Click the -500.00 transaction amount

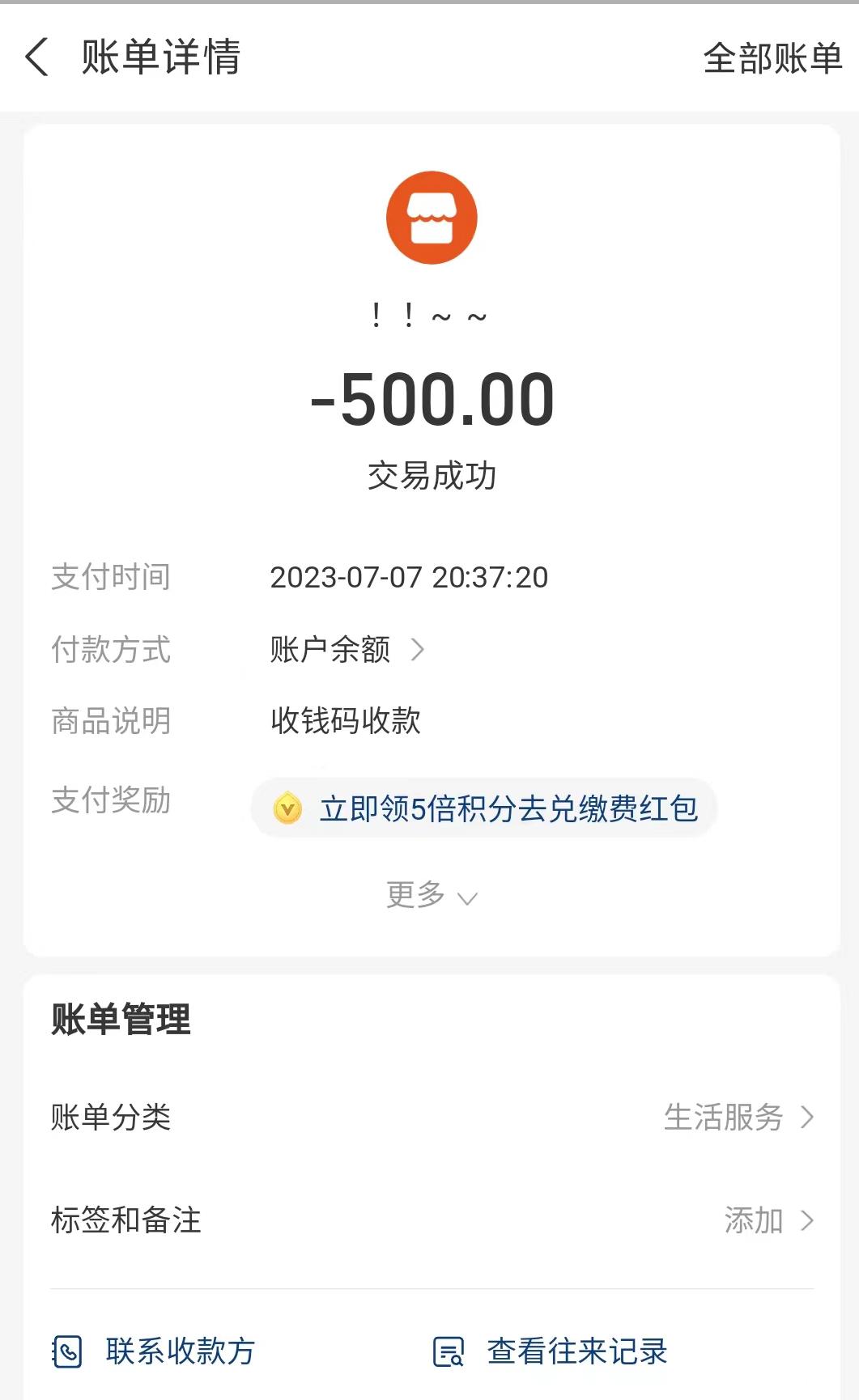click(429, 398)
